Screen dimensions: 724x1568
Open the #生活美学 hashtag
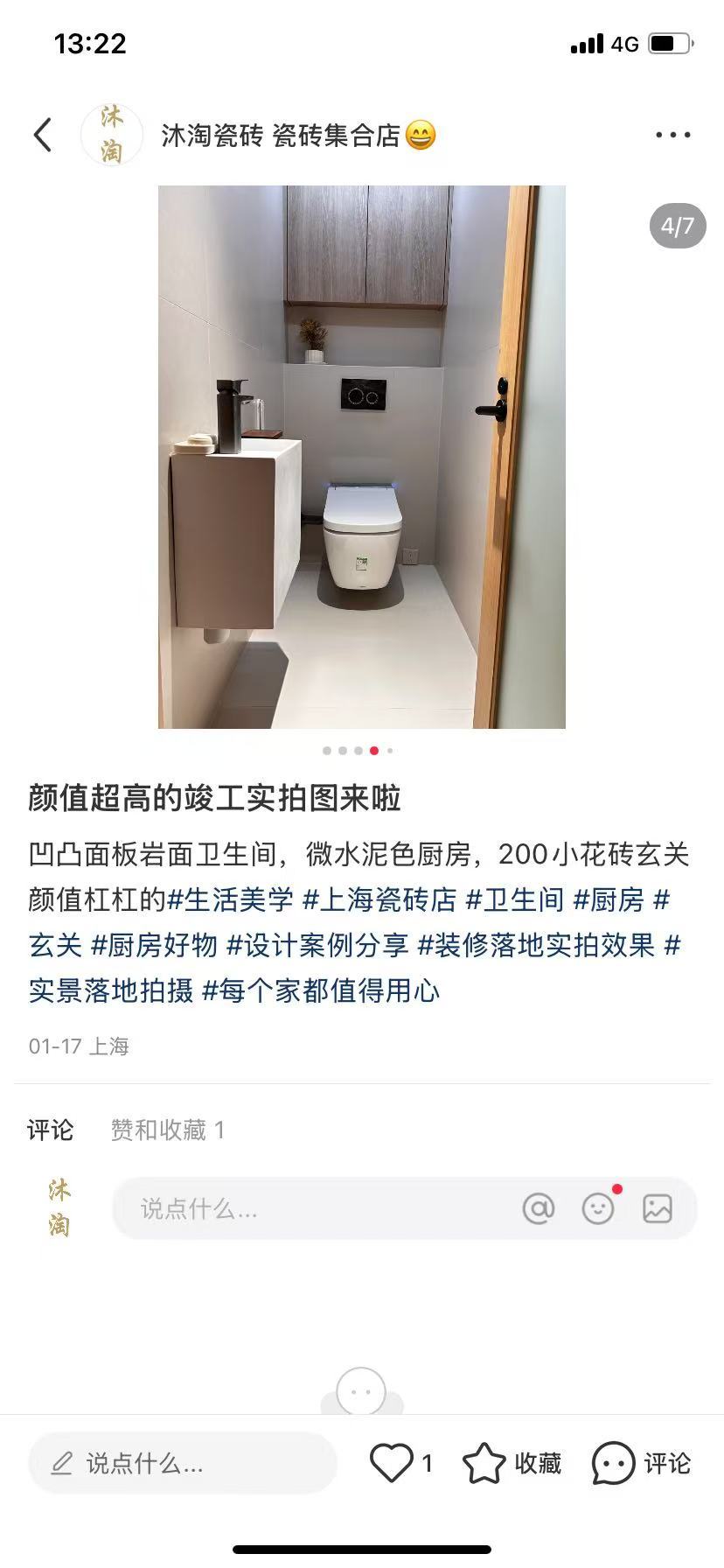230,899
